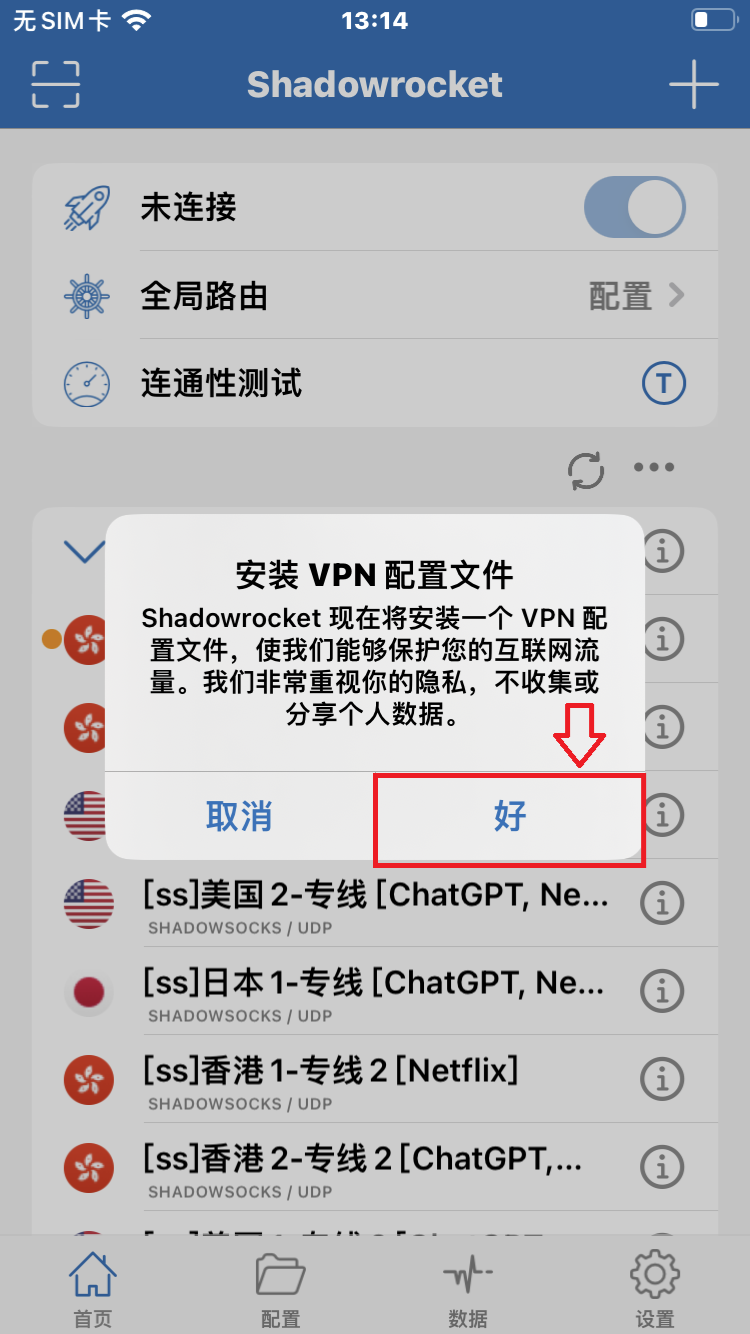This screenshot has height=1334, width=750.
Task: Switch to the 设置 tab
Action: click(x=655, y=1291)
